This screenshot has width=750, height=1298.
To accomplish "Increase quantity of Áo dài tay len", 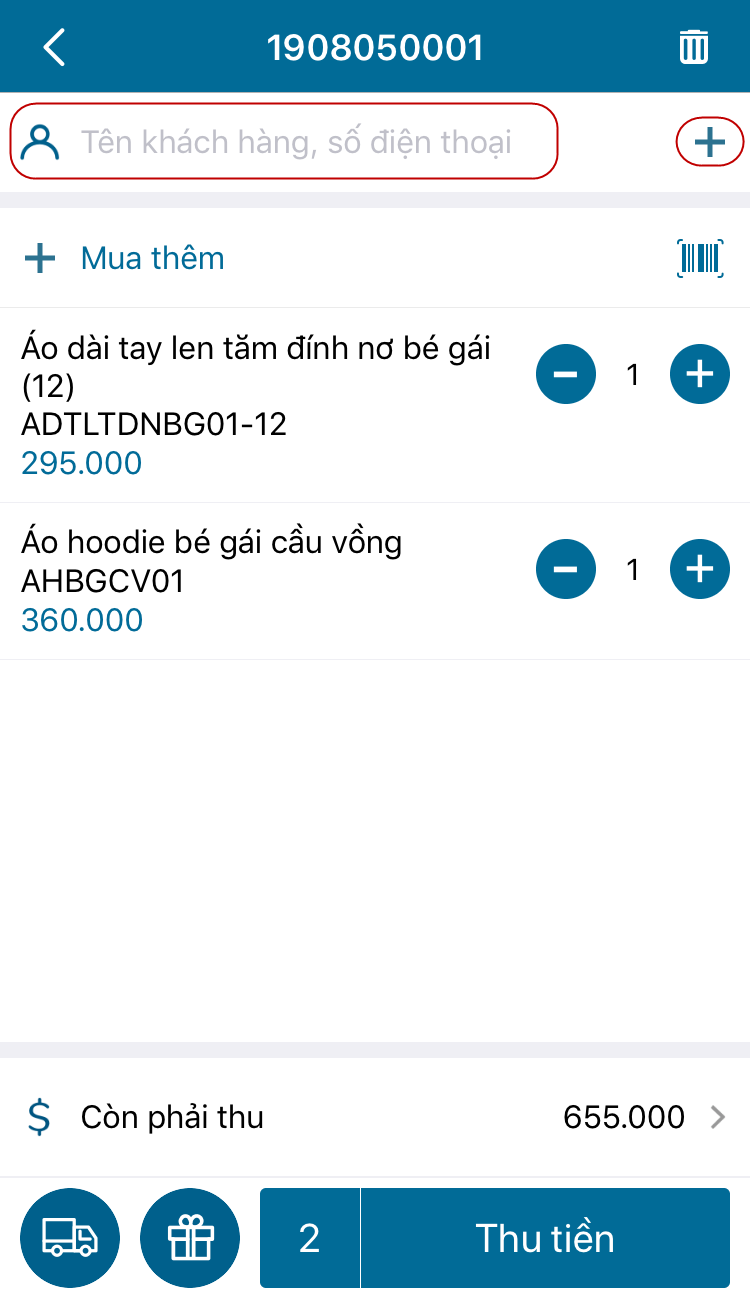I will tap(699, 374).
